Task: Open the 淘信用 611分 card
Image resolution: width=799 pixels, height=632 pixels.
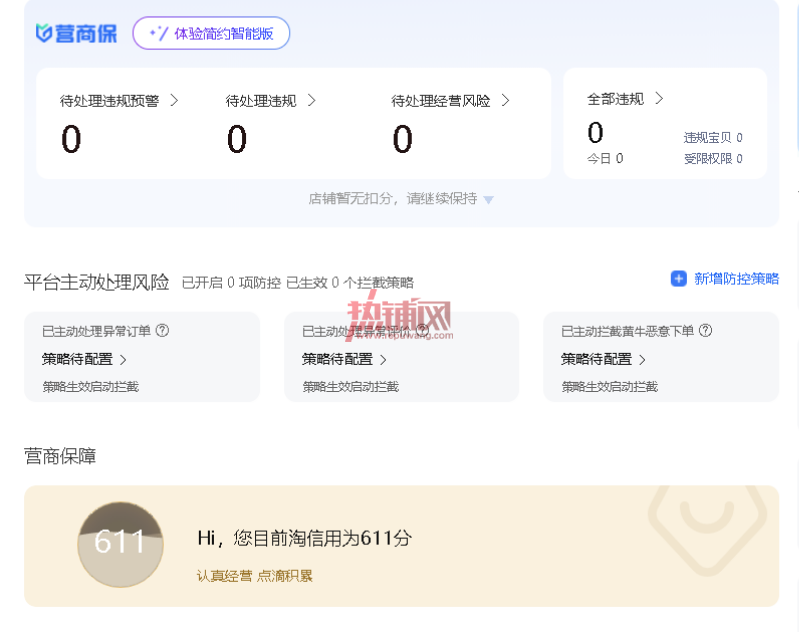Action: pyautogui.click(x=402, y=546)
